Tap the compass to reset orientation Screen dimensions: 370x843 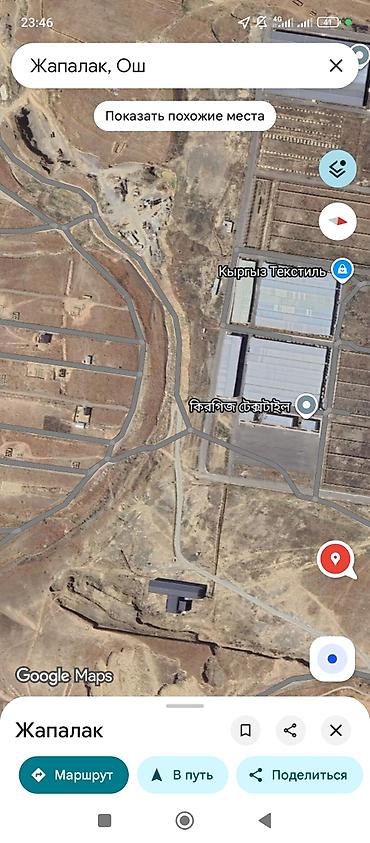338,221
